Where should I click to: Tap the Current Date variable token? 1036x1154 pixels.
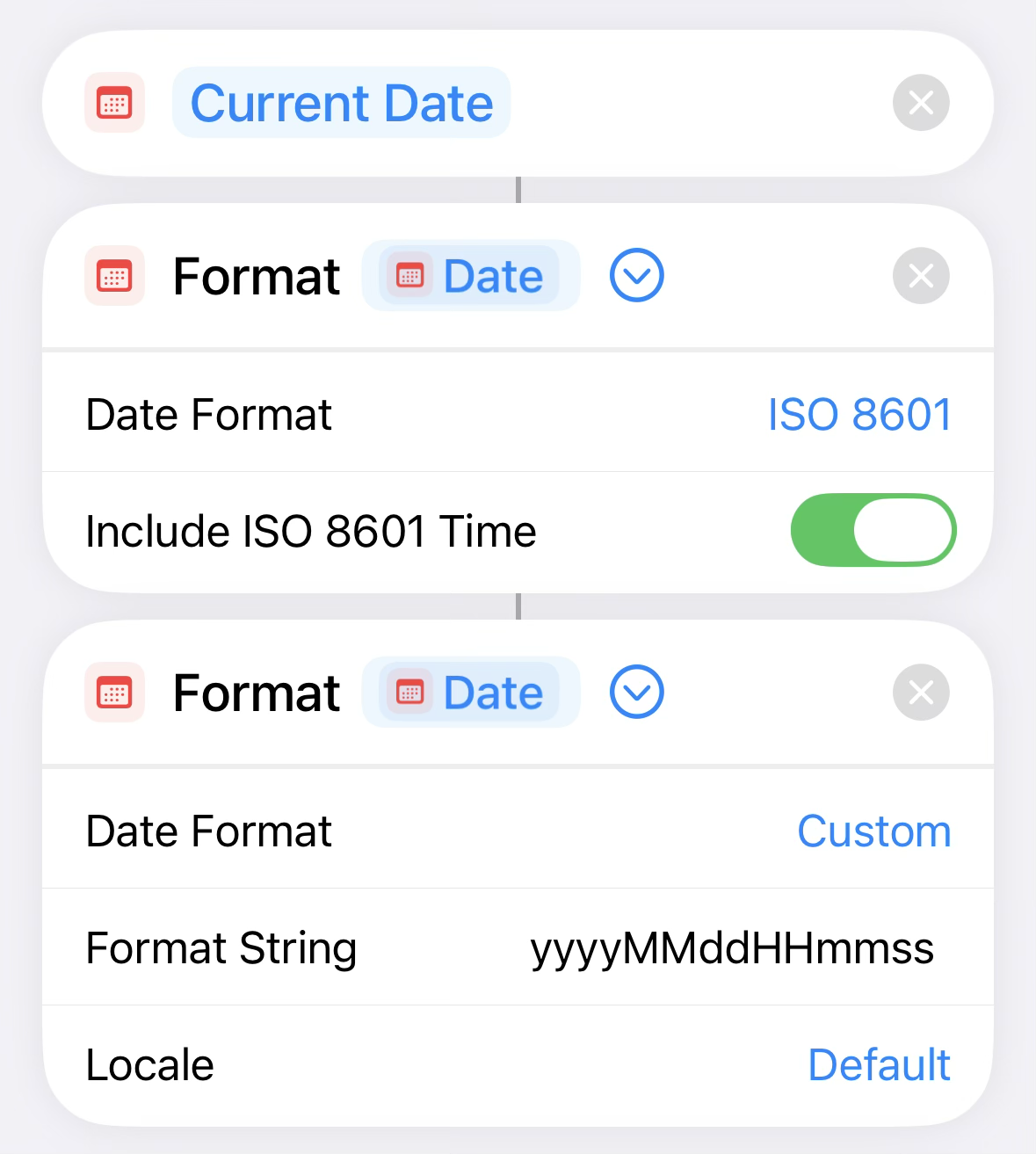pyautogui.click(x=341, y=103)
